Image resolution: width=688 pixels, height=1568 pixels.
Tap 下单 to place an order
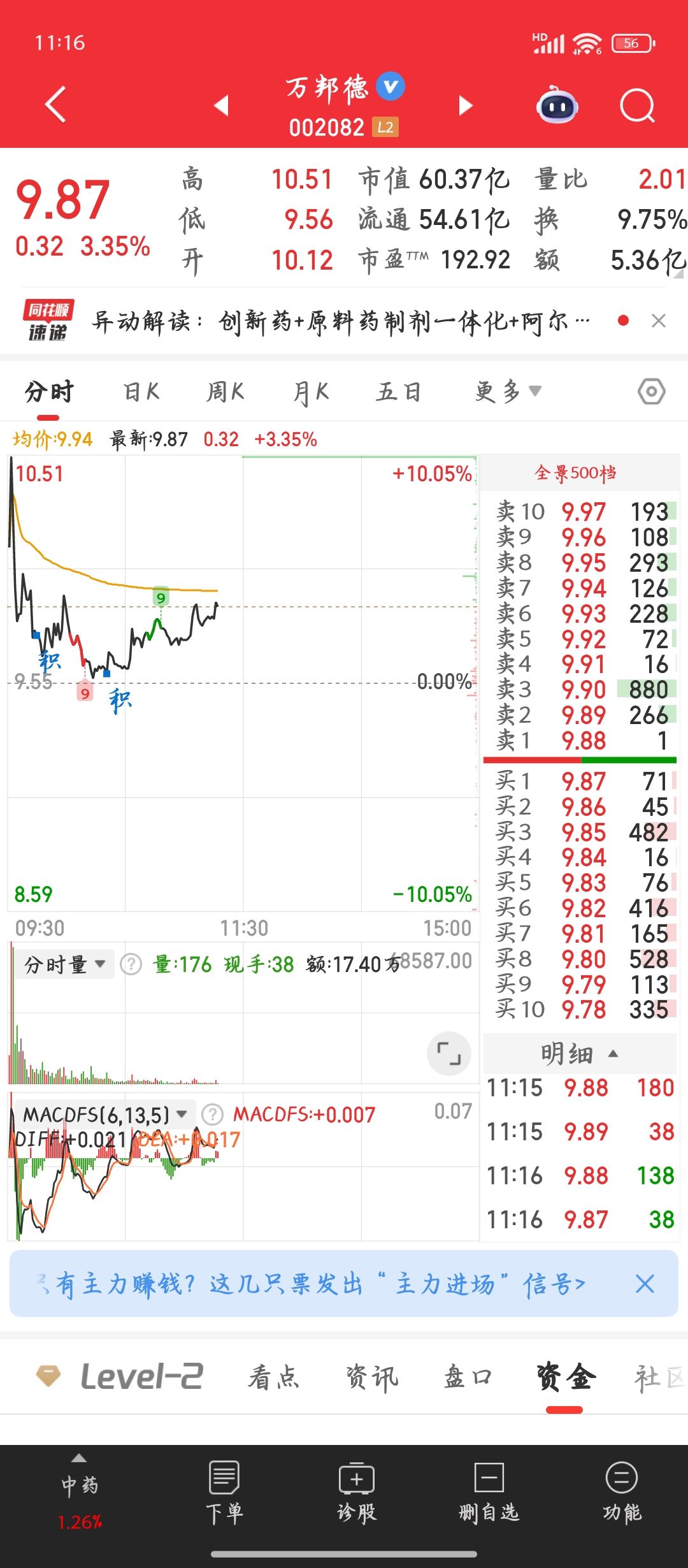[x=224, y=1493]
